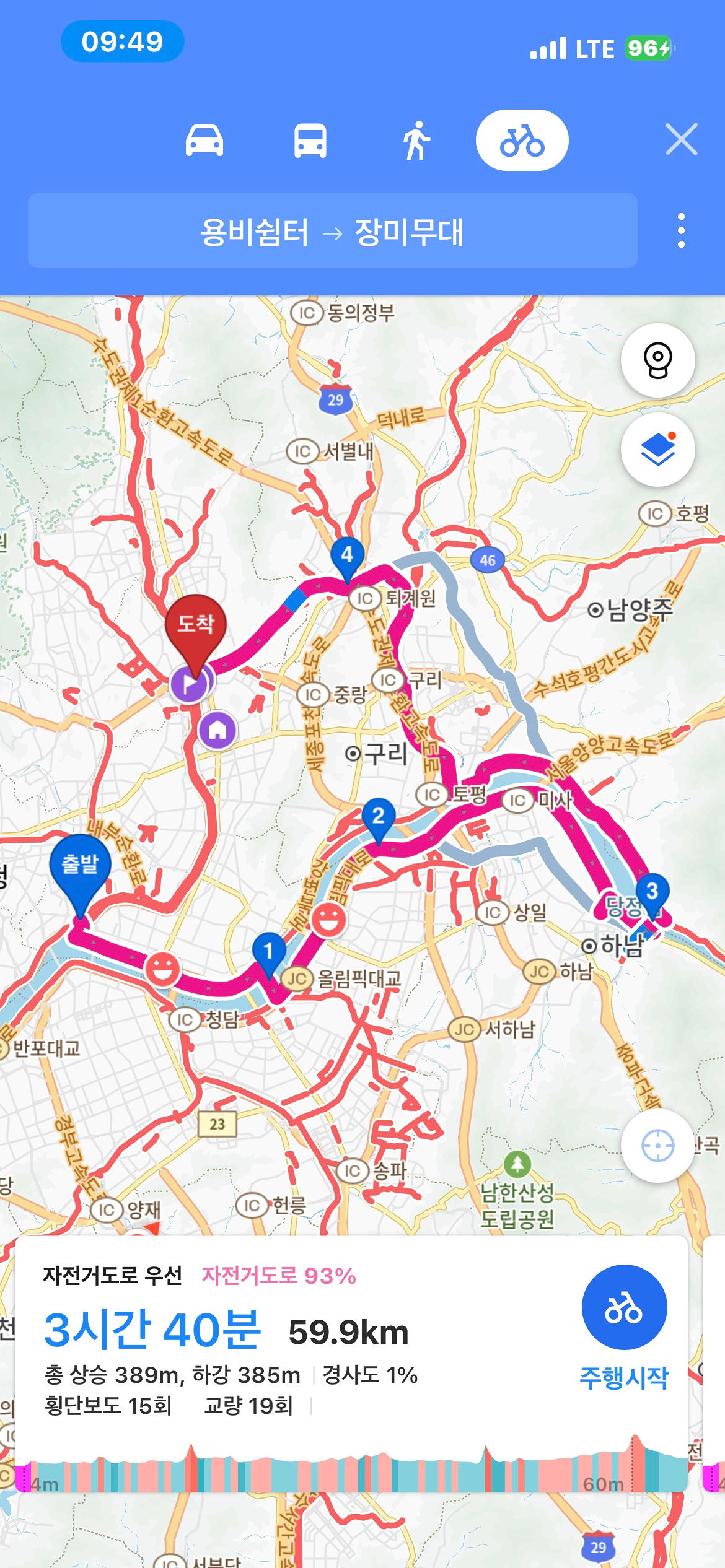Select the bus transit mode icon
The height and width of the screenshot is (1568, 725).
[310, 139]
